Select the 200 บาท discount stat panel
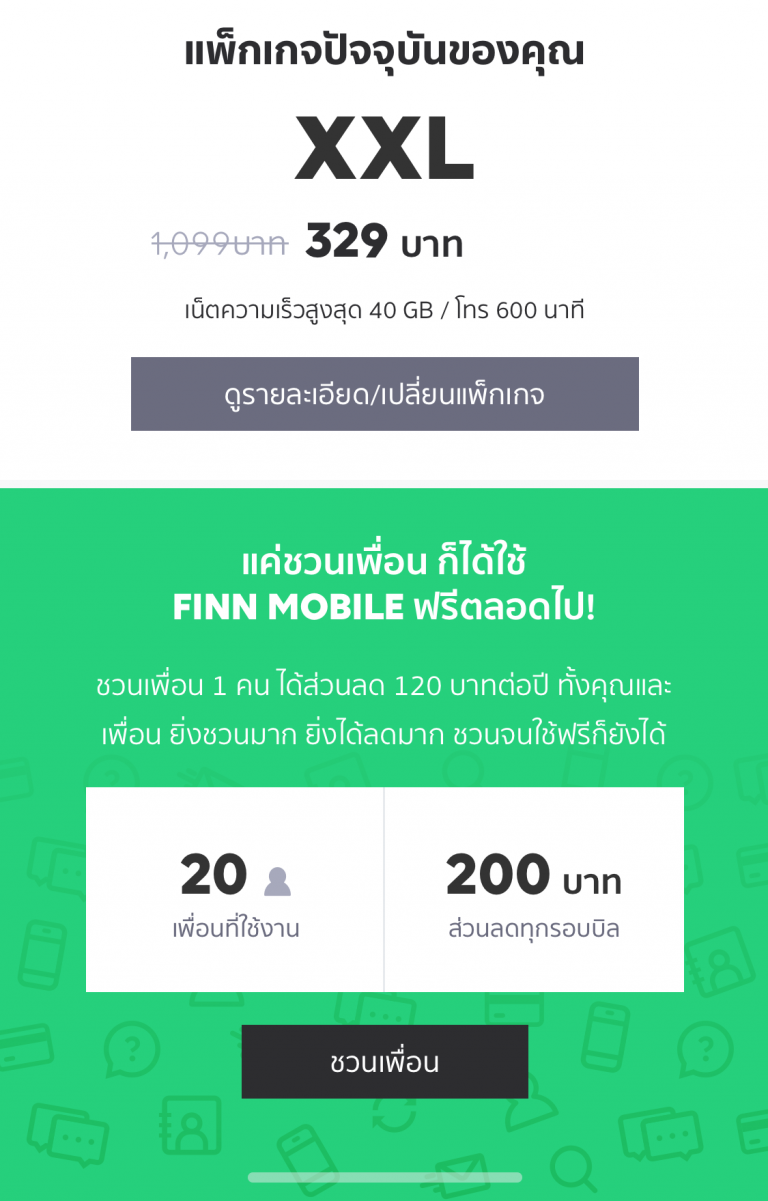Viewport: 768px width, 1201px height. 535,888
